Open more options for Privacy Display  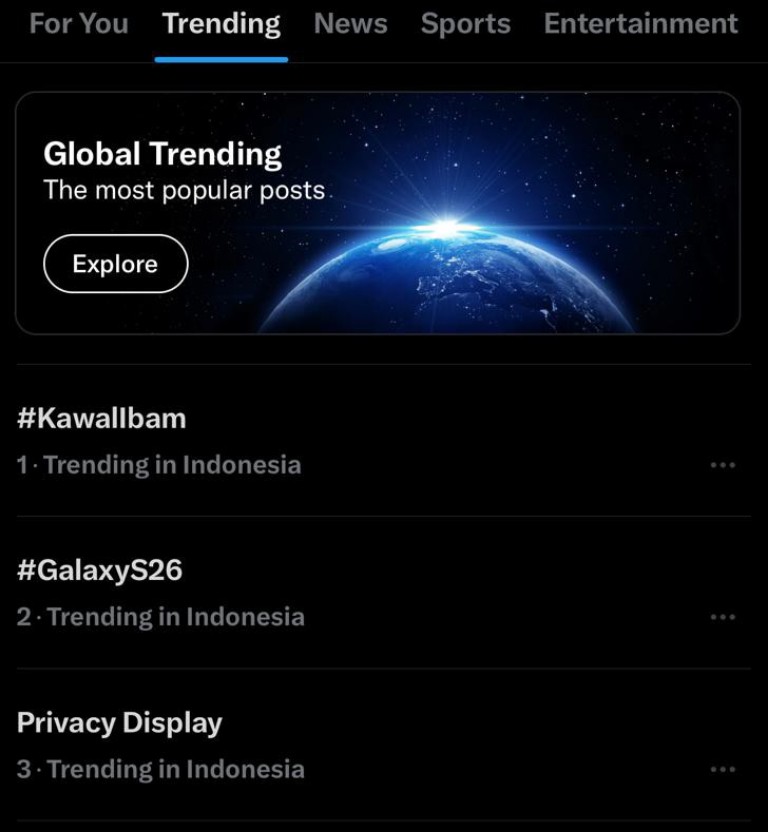pyautogui.click(x=722, y=769)
